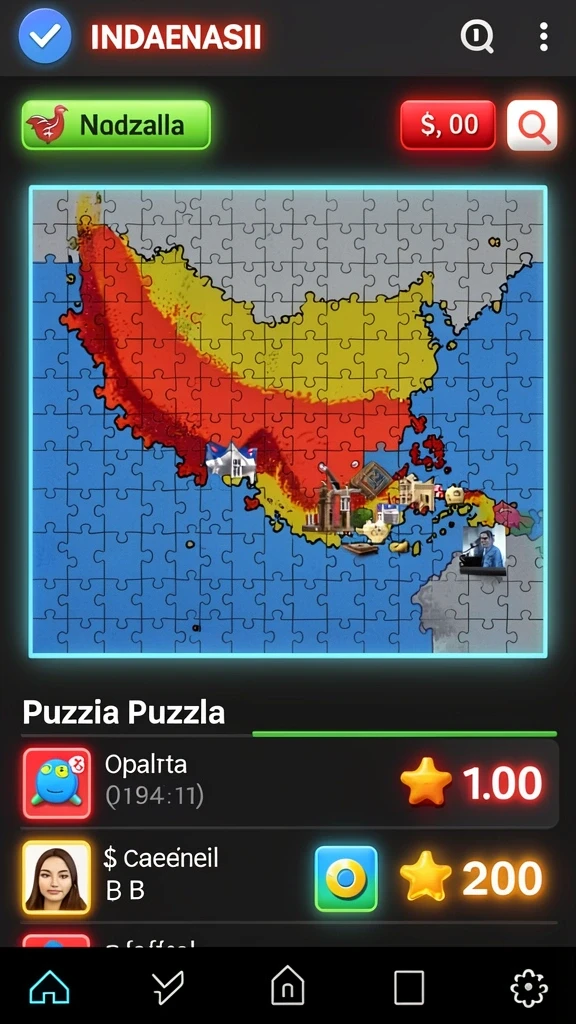This screenshot has height=1024, width=576.
Task: Open the Opalrta row
Action: tap(289, 784)
